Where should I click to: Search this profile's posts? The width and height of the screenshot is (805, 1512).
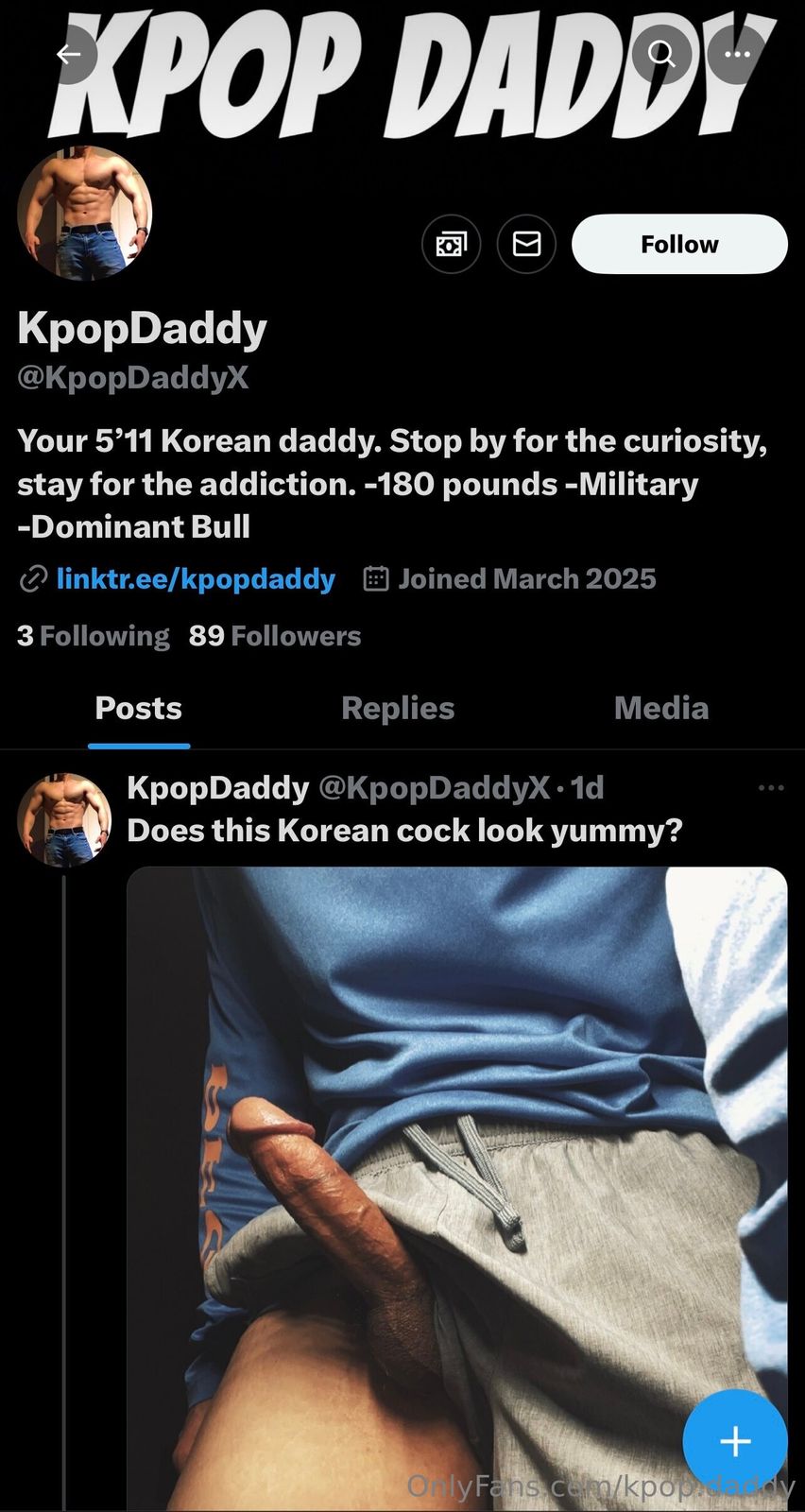(661, 54)
